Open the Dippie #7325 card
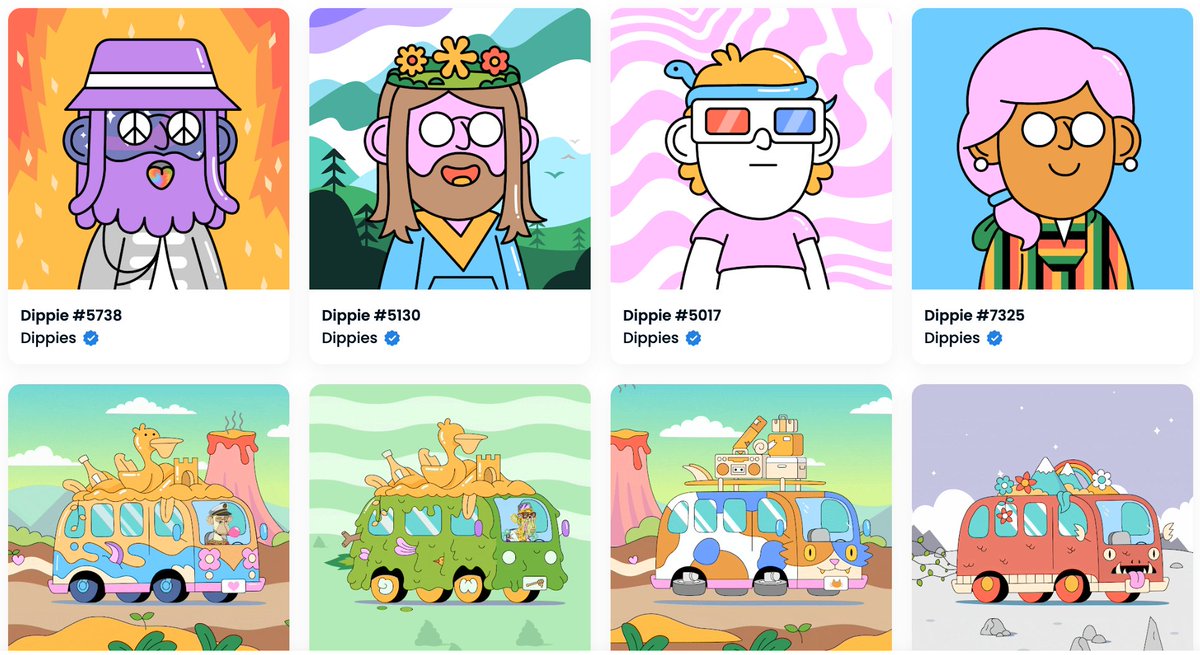The image size is (1200, 655). pos(1052,150)
